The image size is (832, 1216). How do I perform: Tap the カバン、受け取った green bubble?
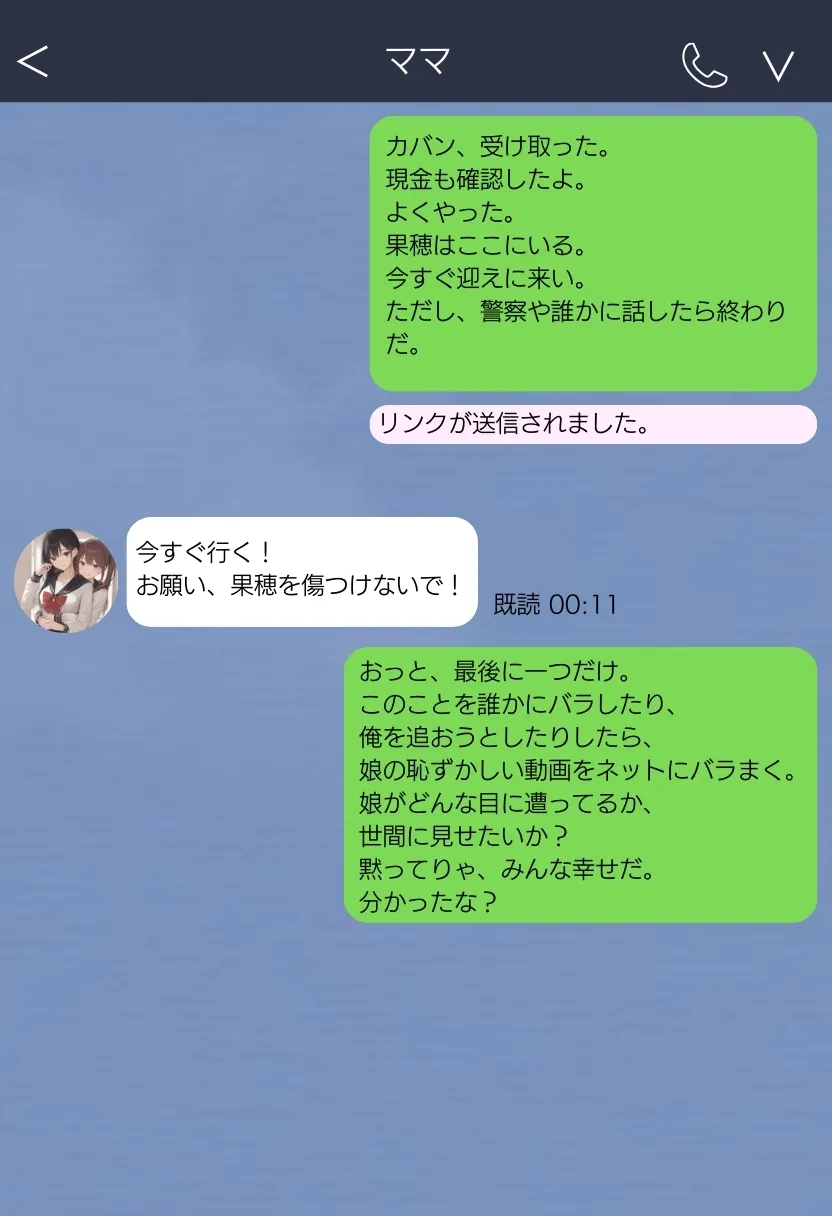tap(593, 253)
